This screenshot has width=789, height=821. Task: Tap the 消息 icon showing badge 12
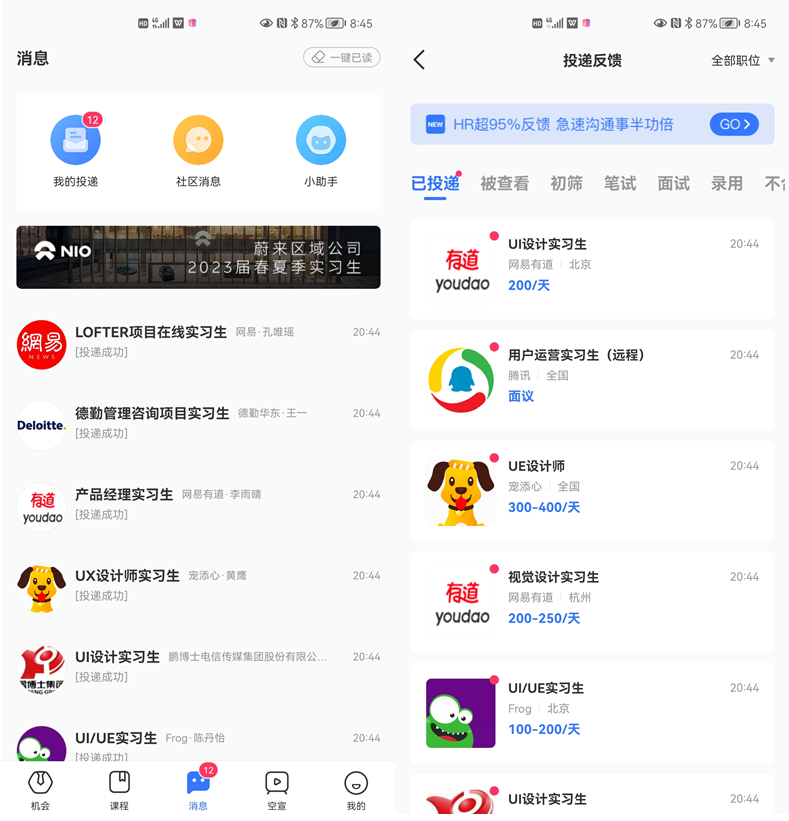pos(197,789)
